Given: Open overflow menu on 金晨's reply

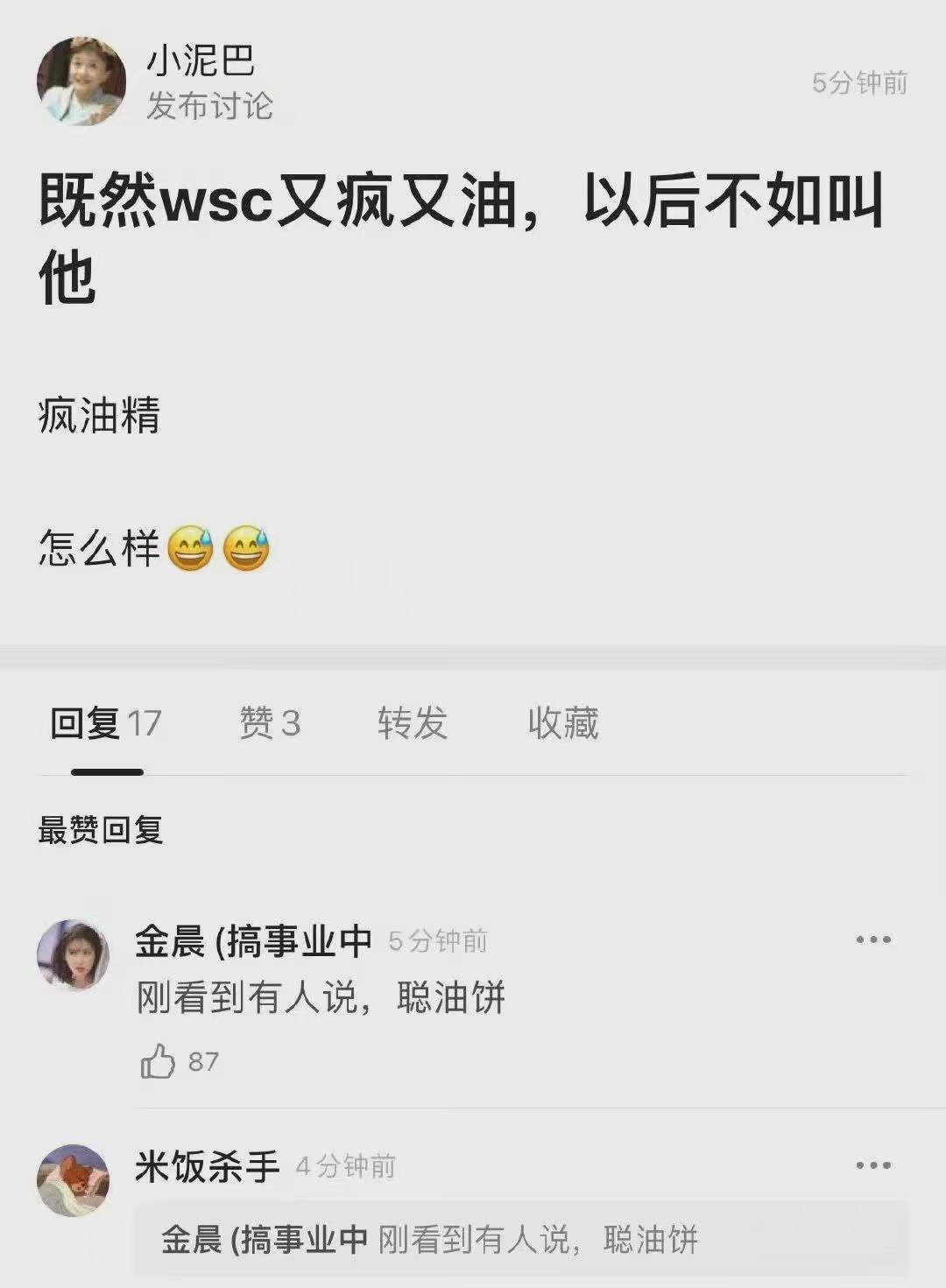Looking at the screenshot, I should click(872, 940).
